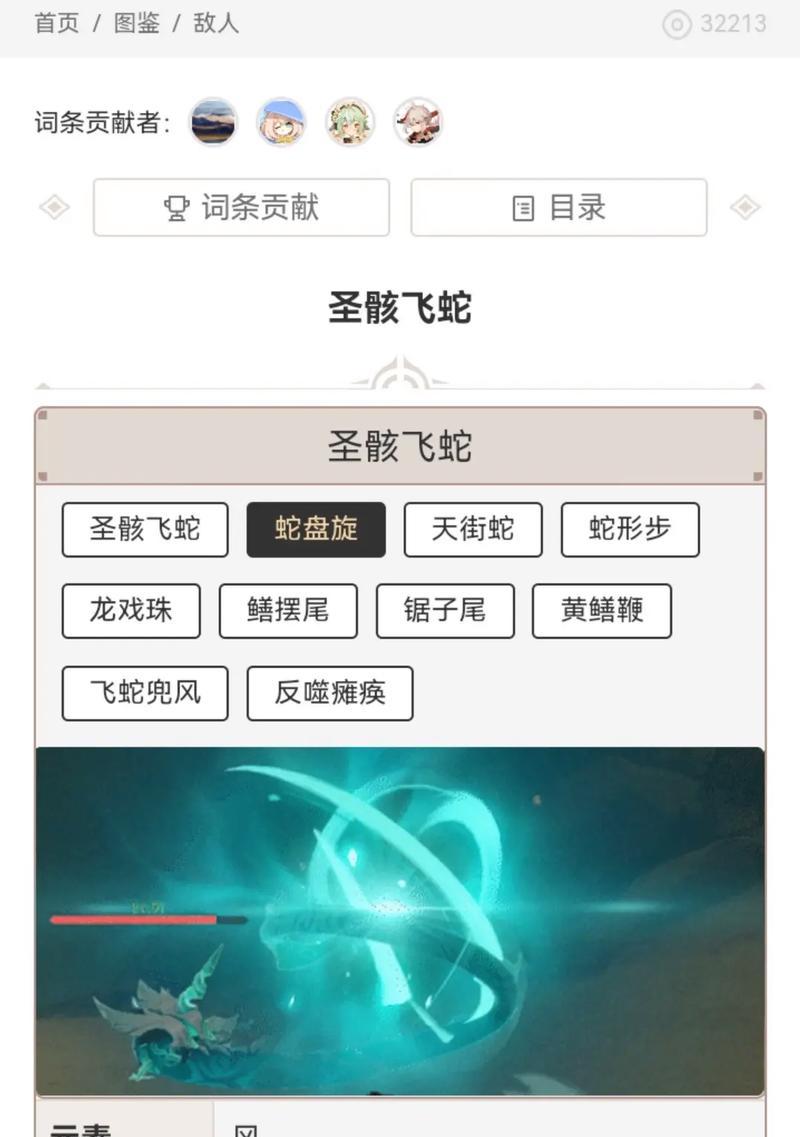
Task: Open the 锯子尾 tab
Action: click(445, 610)
